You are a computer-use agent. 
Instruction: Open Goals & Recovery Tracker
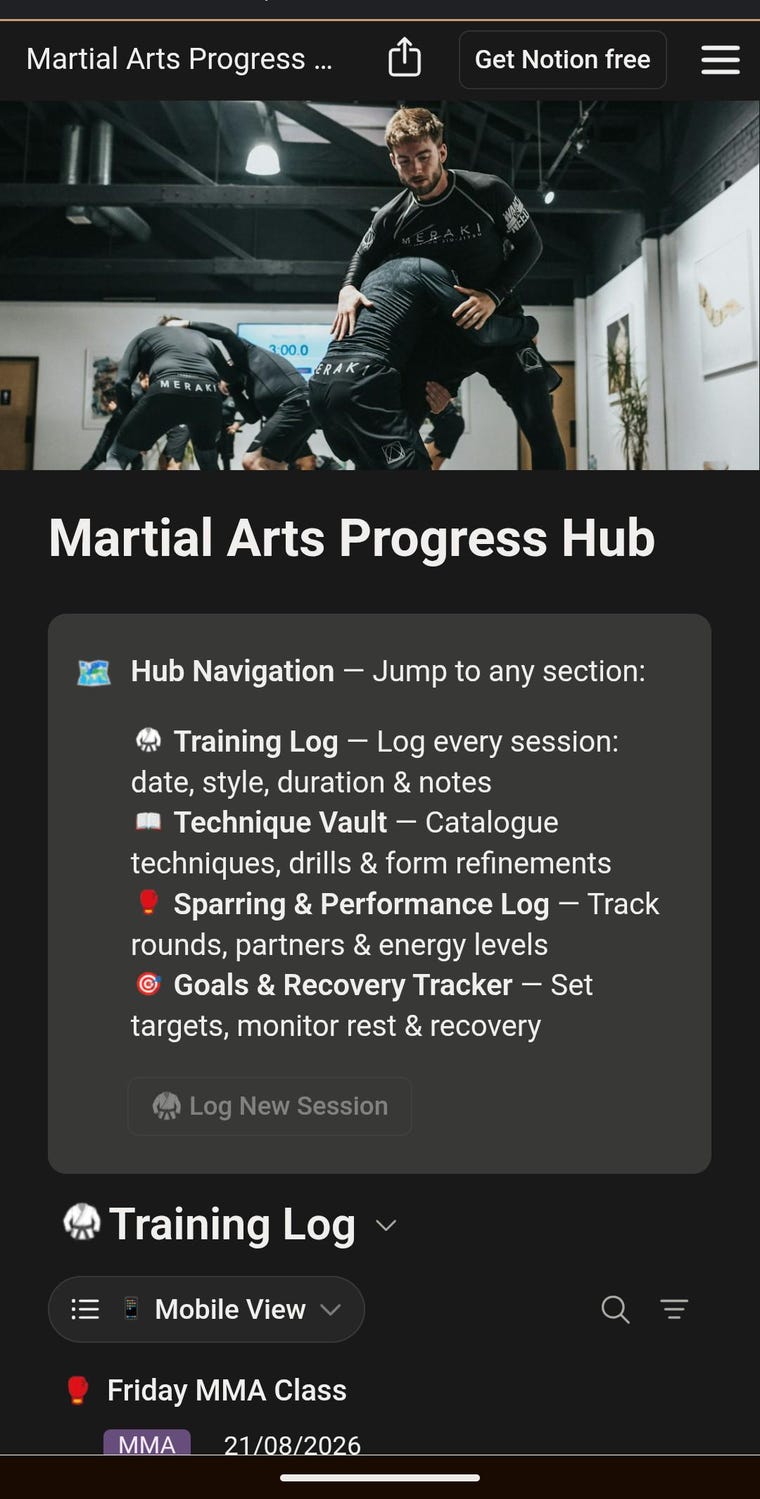(x=343, y=985)
